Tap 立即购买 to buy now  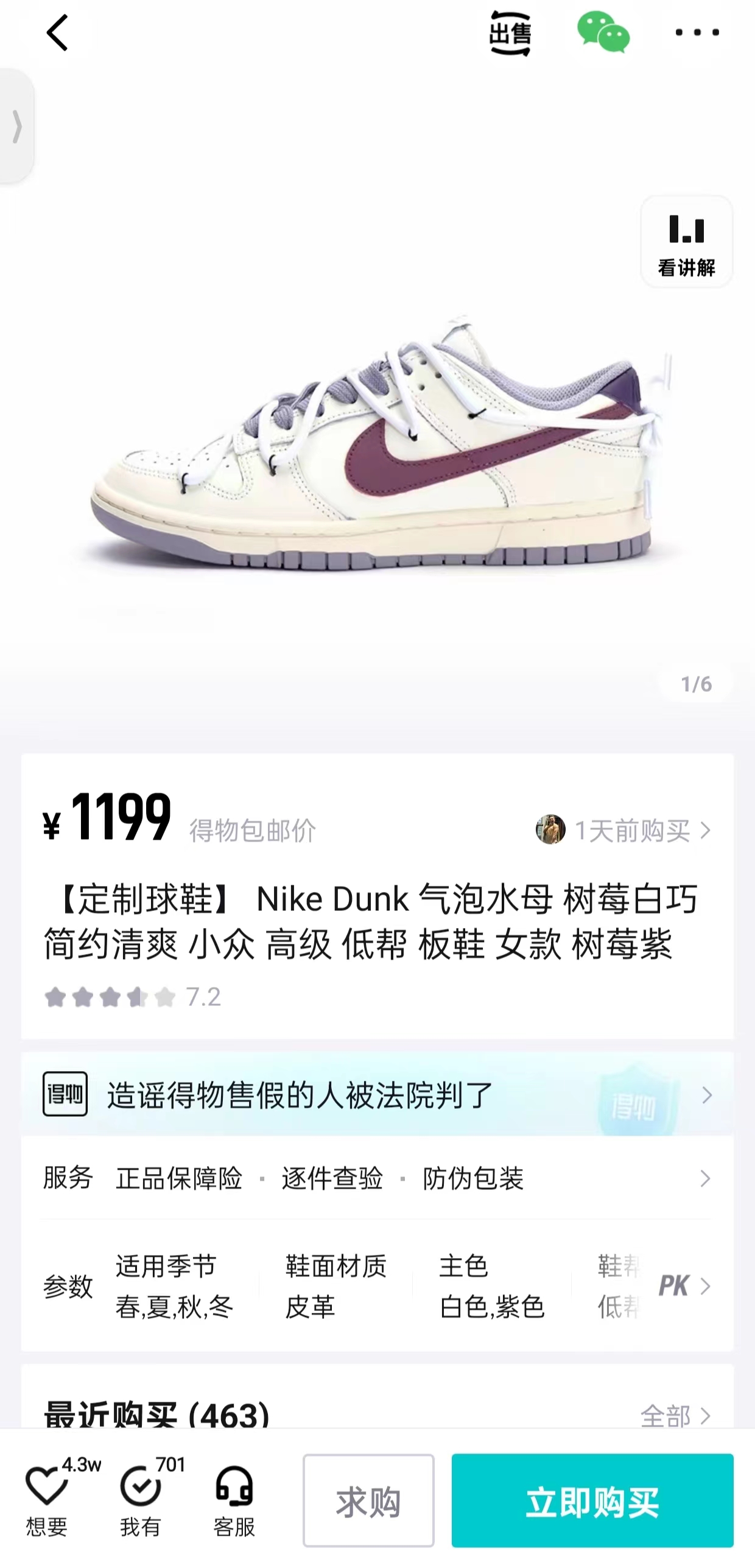[x=592, y=1500]
